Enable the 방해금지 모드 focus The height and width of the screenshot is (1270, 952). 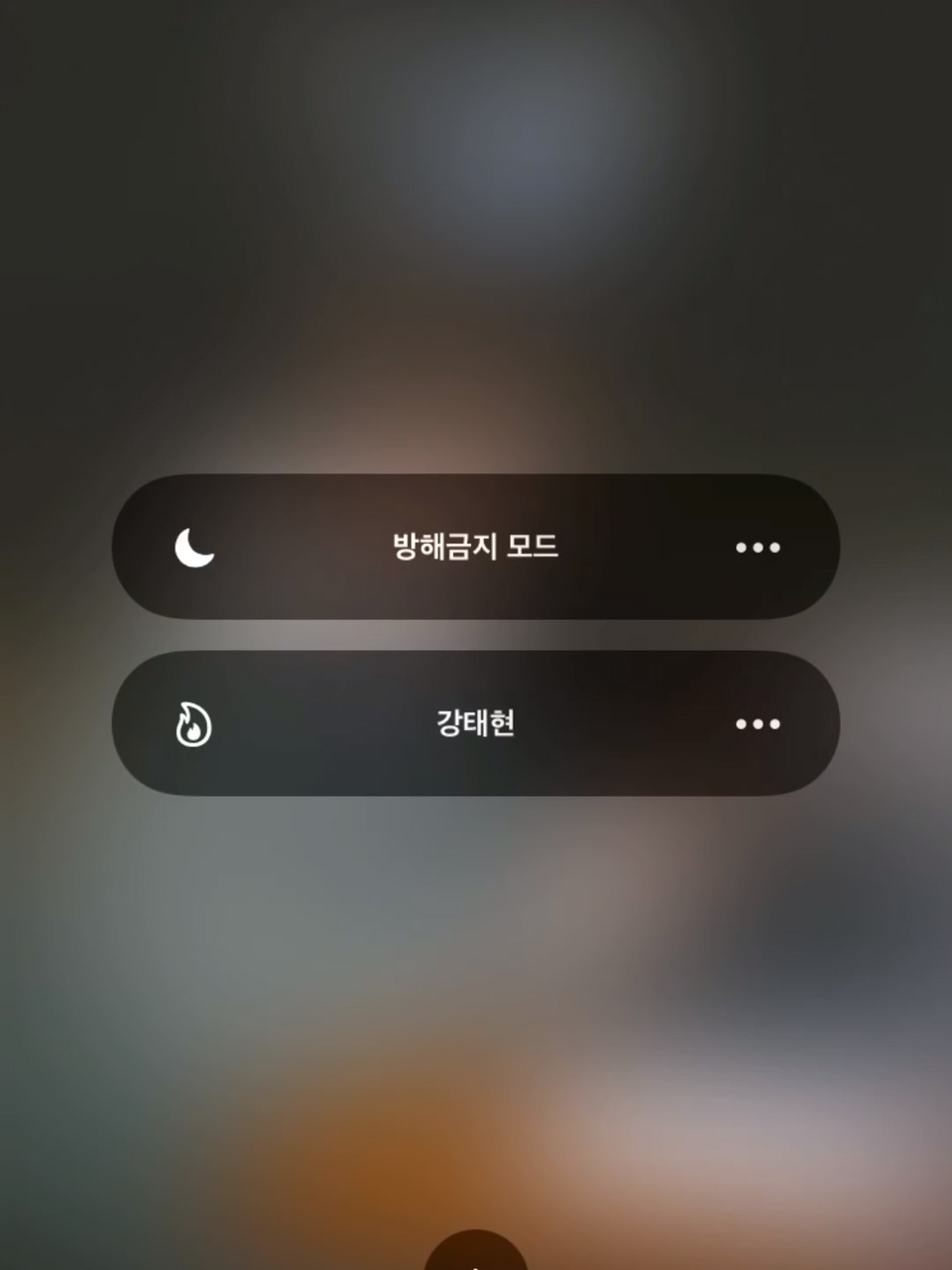475,547
